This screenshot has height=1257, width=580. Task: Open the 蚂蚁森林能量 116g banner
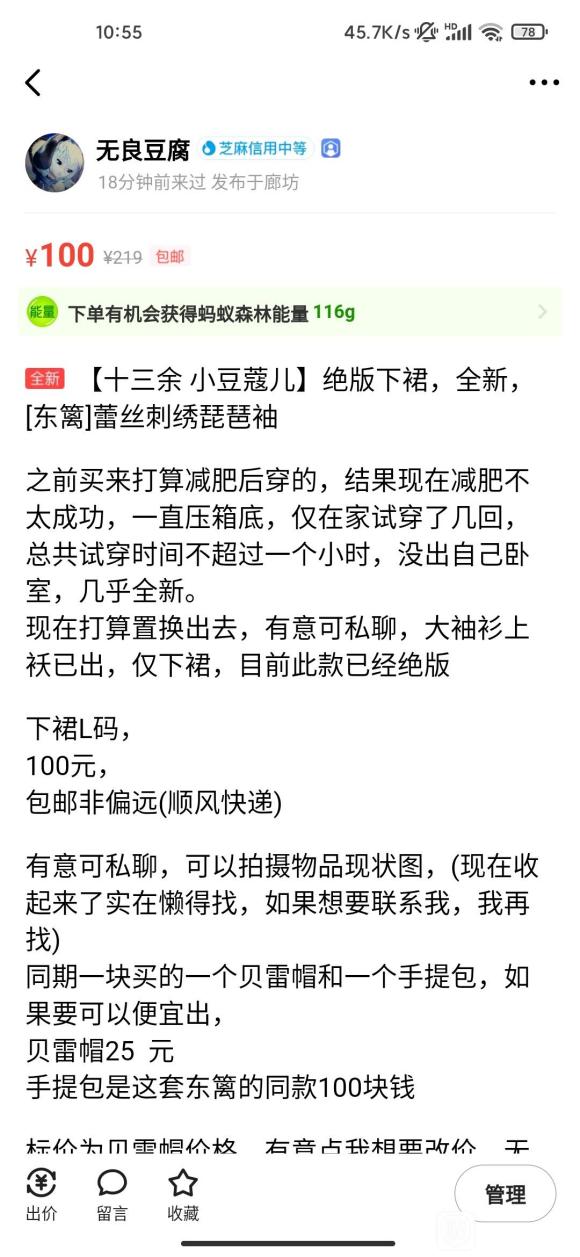[x=290, y=312]
